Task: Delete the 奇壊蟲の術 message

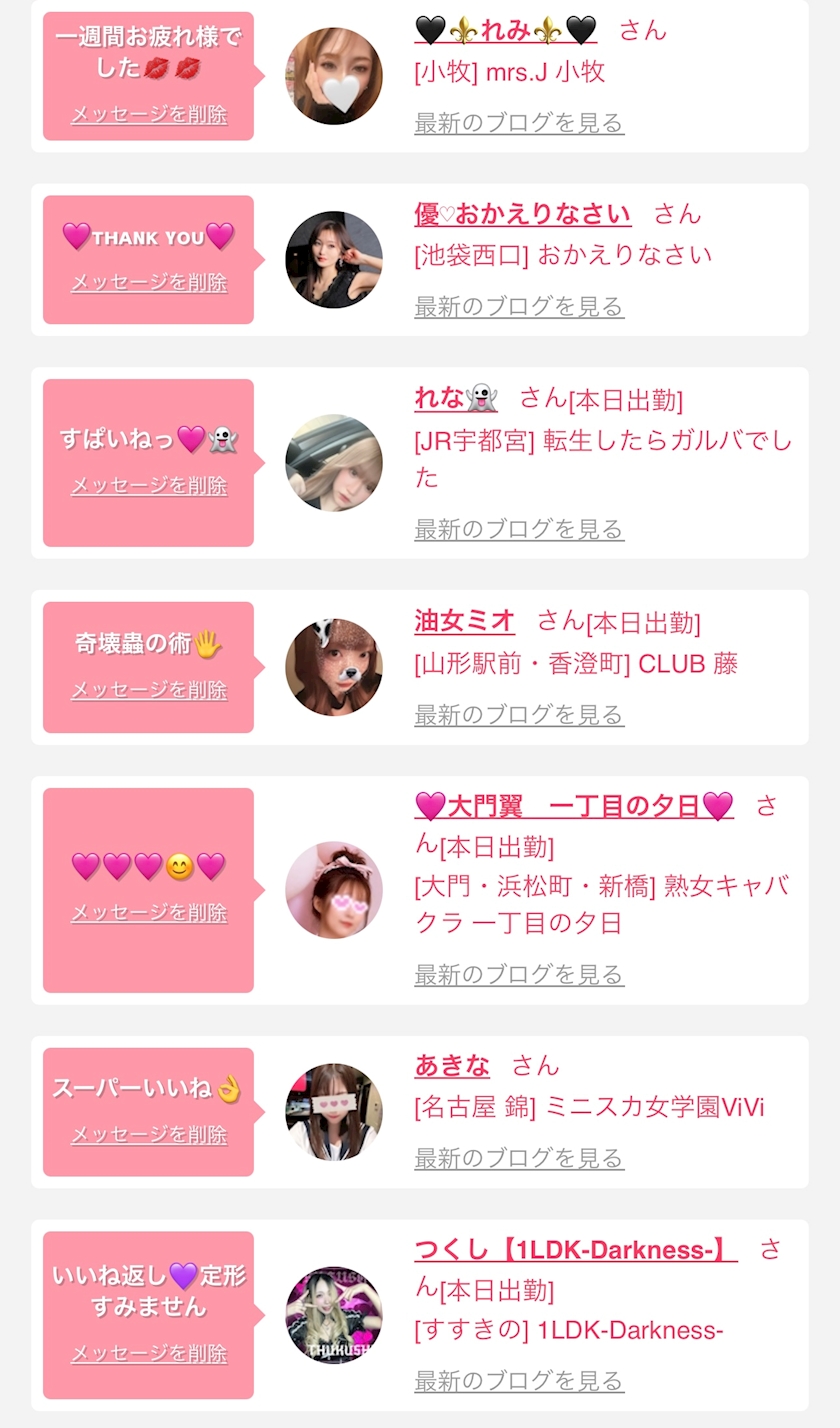Action: tap(149, 690)
